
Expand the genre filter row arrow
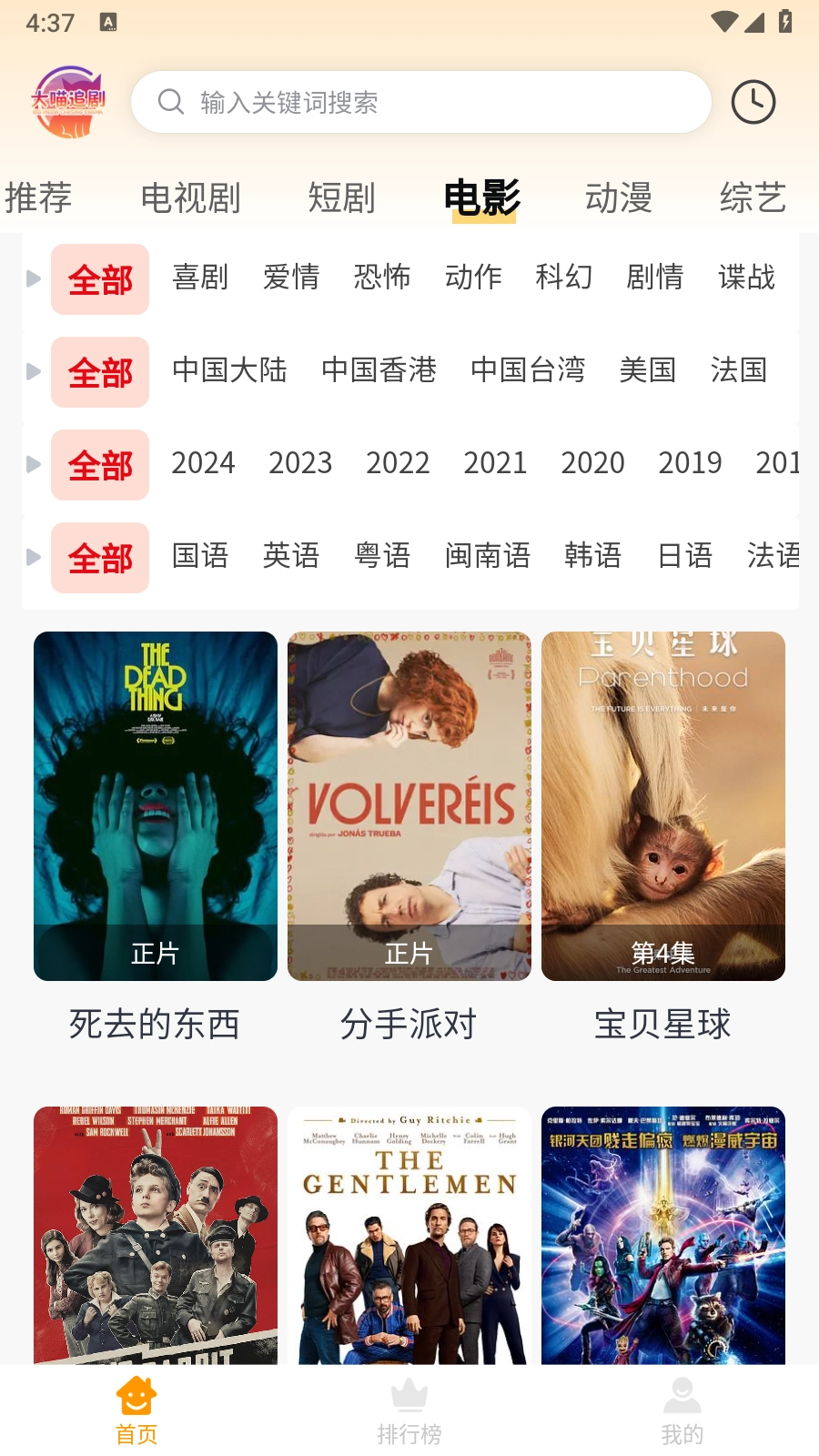(33, 278)
